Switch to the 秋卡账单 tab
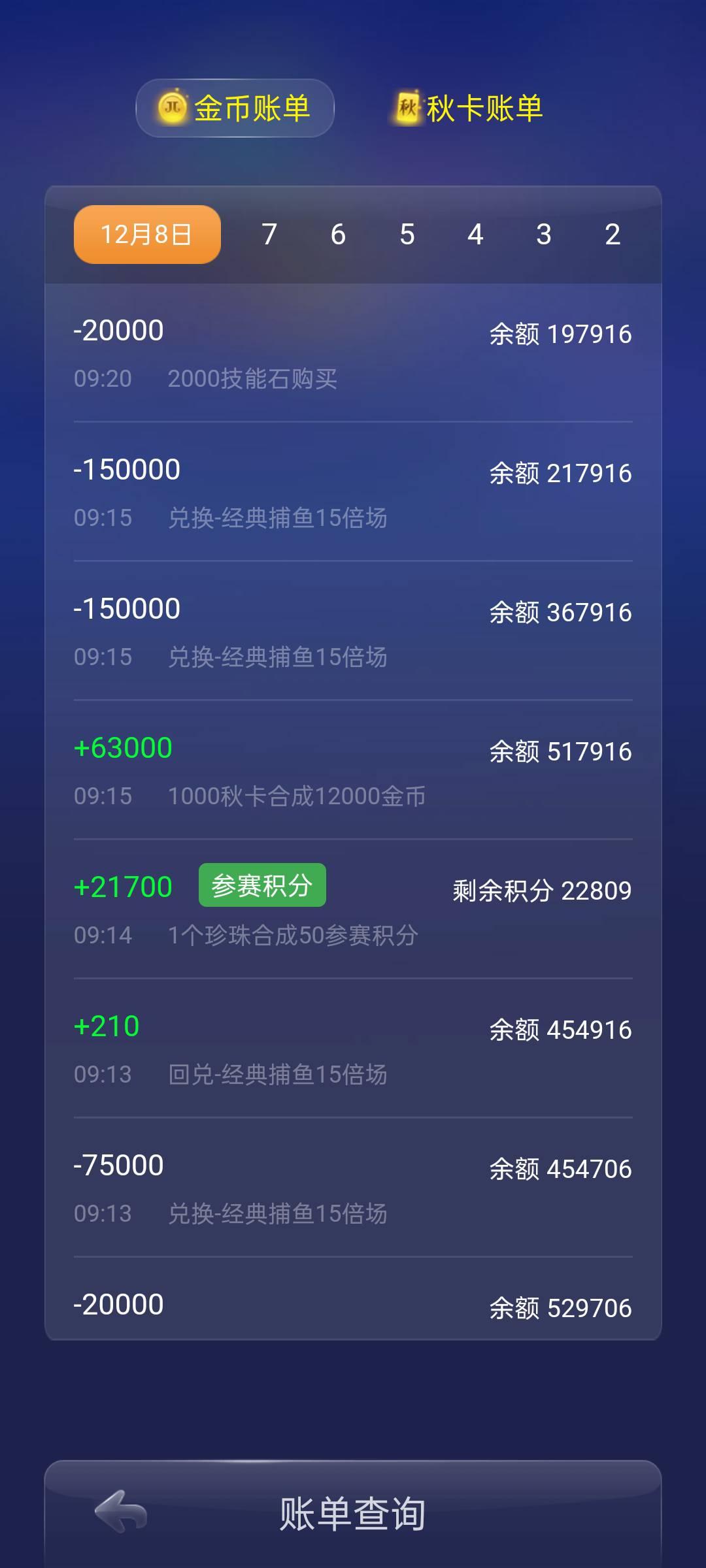 484,108
